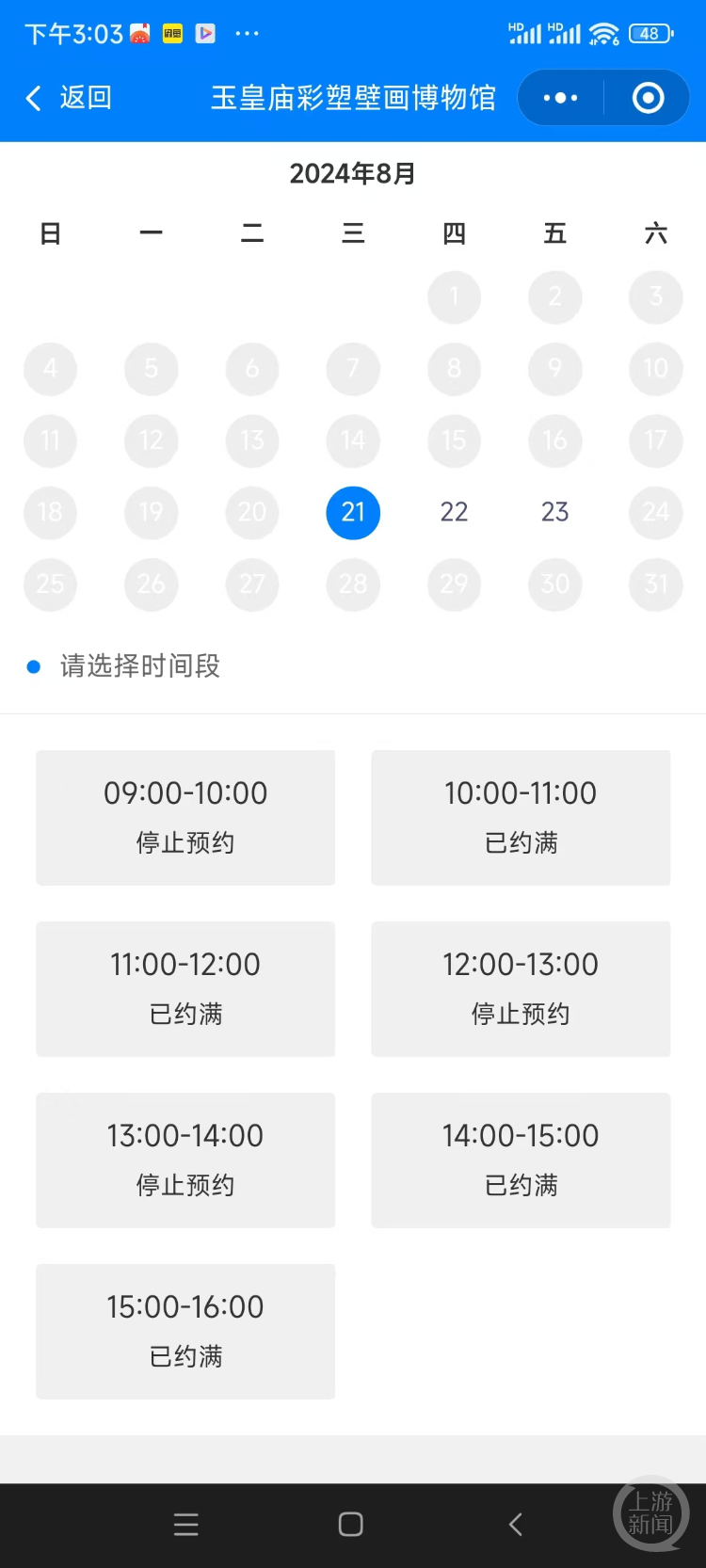Open the mini program three-dot menu
706x1568 pixels.
pyautogui.click(x=561, y=98)
